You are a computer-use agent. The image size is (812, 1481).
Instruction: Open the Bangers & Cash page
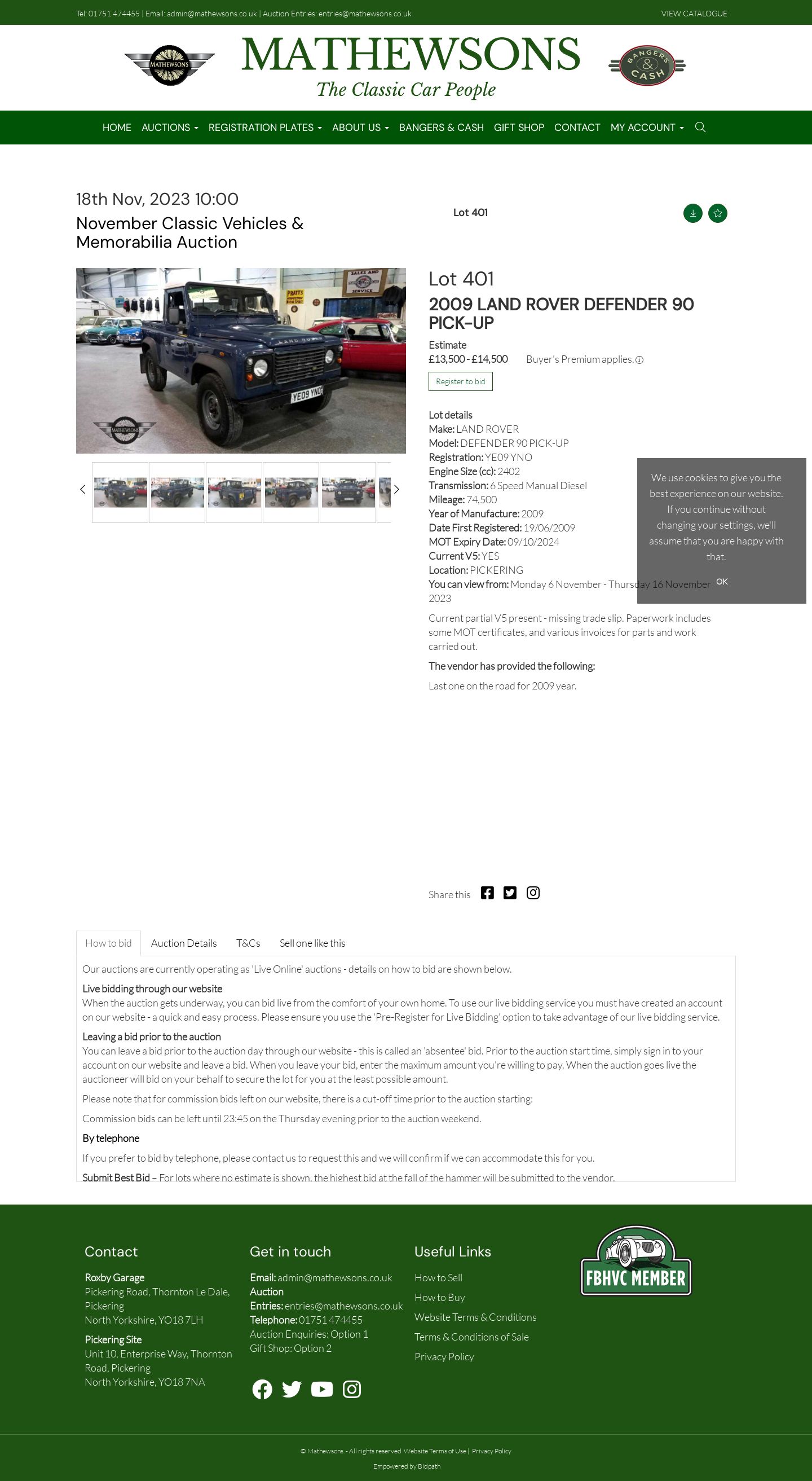(442, 128)
